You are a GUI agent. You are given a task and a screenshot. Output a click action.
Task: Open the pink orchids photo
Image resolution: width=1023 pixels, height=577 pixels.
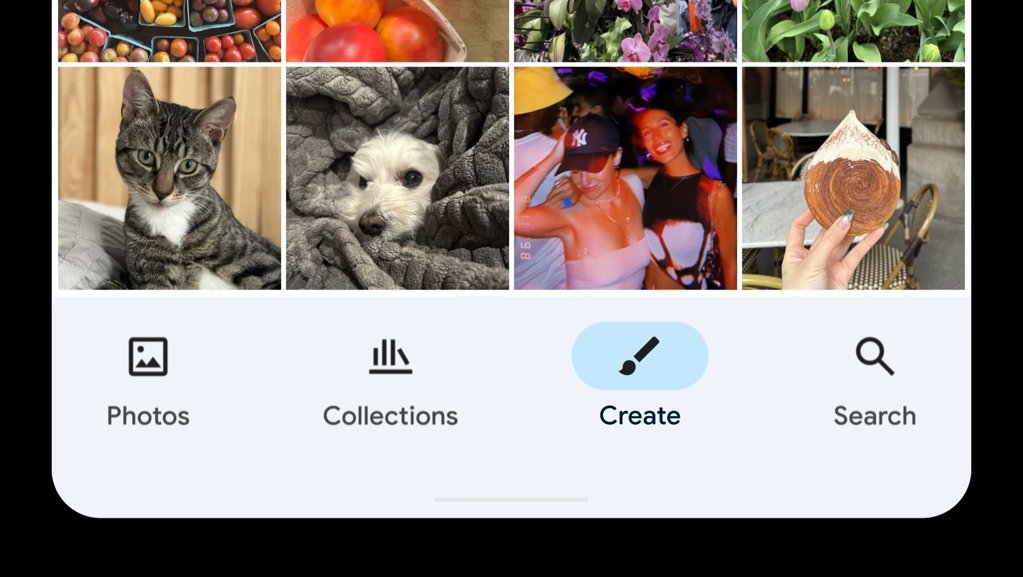pos(625,30)
